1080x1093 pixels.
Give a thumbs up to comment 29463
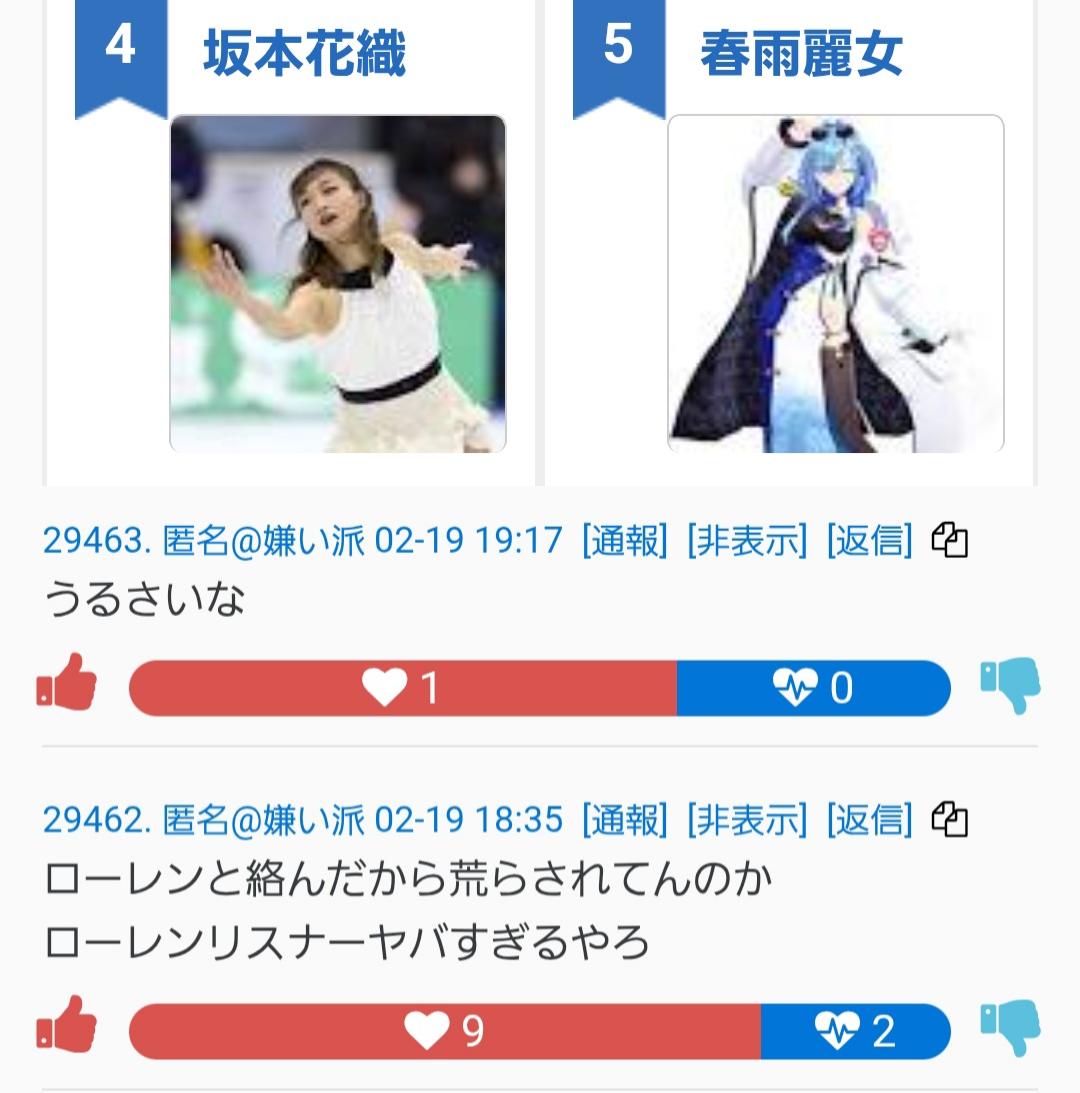tap(67, 686)
